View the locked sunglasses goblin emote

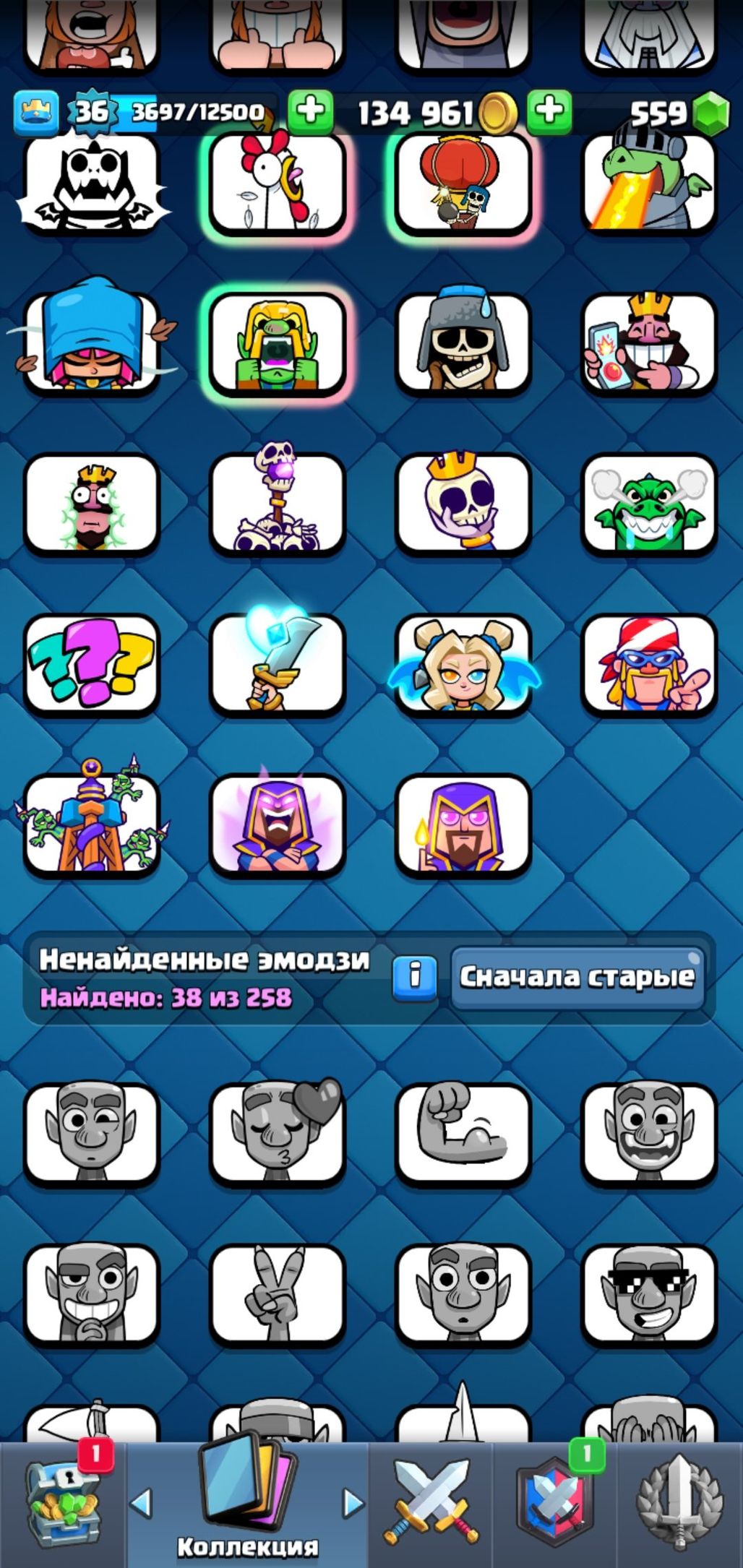click(649, 1293)
